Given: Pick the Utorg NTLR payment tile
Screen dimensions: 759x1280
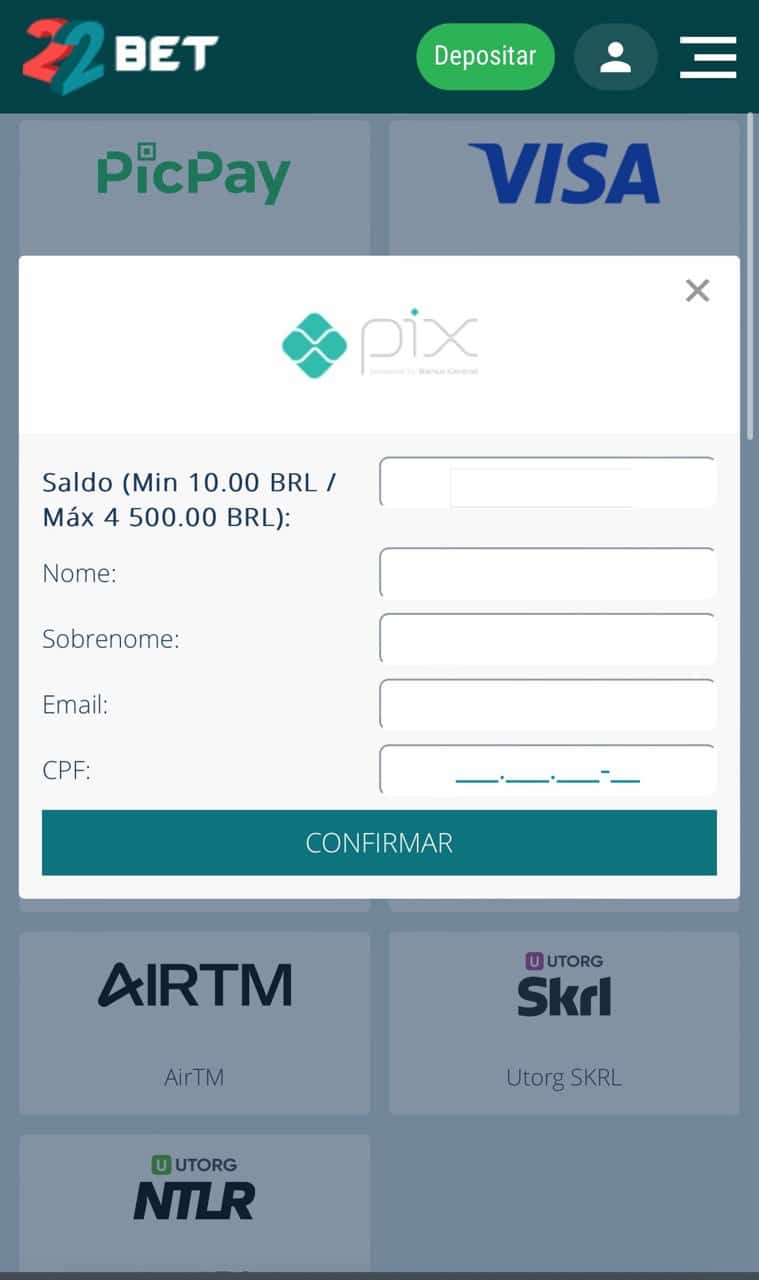Looking at the screenshot, I should point(194,1195).
